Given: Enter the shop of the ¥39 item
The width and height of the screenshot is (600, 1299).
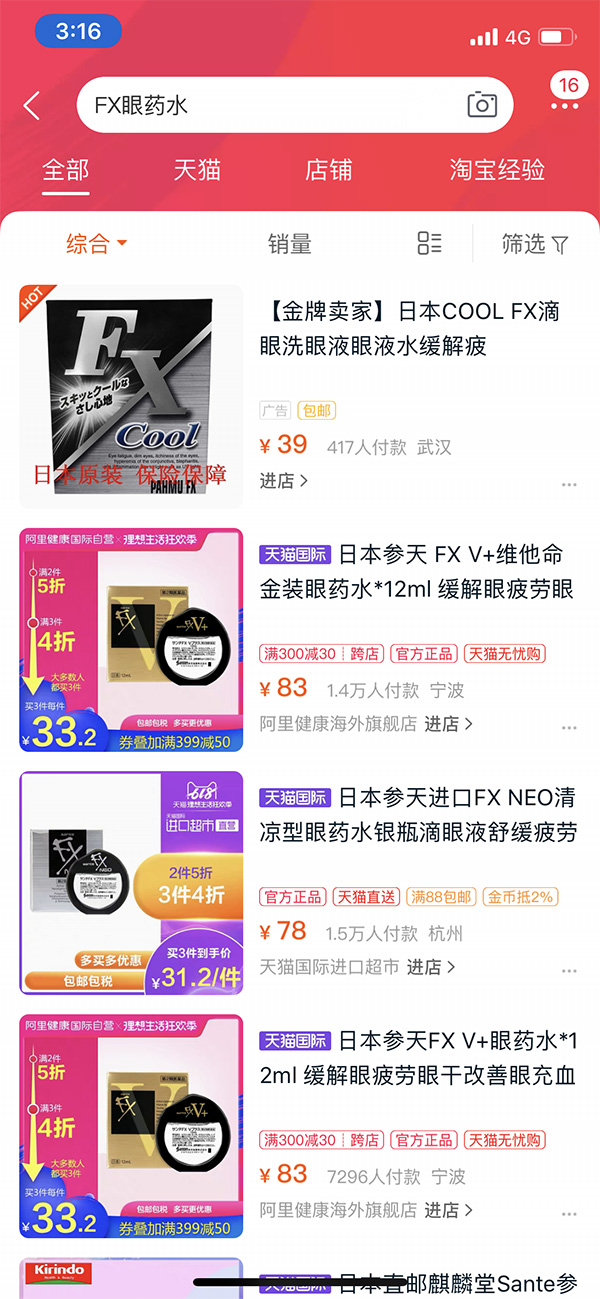Looking at the screenshot, I should tap(284, 481).
